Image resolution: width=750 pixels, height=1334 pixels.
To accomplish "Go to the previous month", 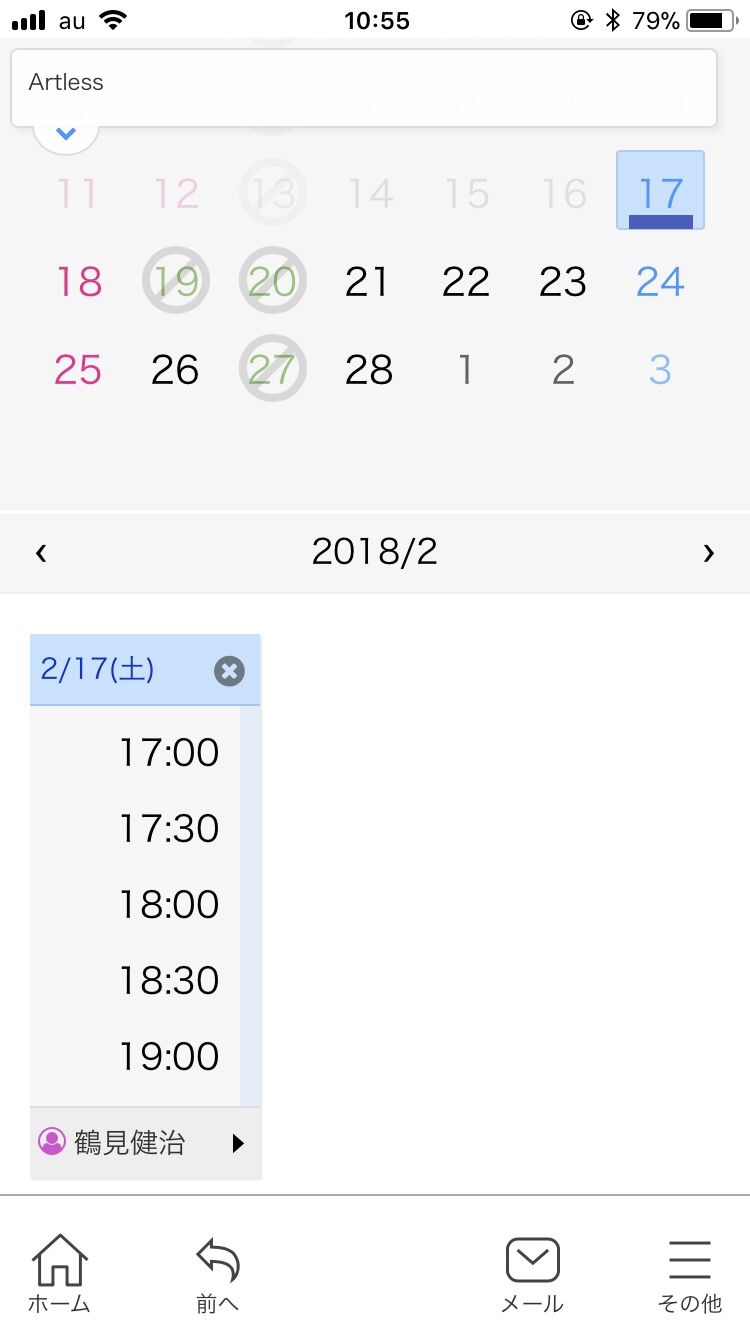I will coord(41,552).
